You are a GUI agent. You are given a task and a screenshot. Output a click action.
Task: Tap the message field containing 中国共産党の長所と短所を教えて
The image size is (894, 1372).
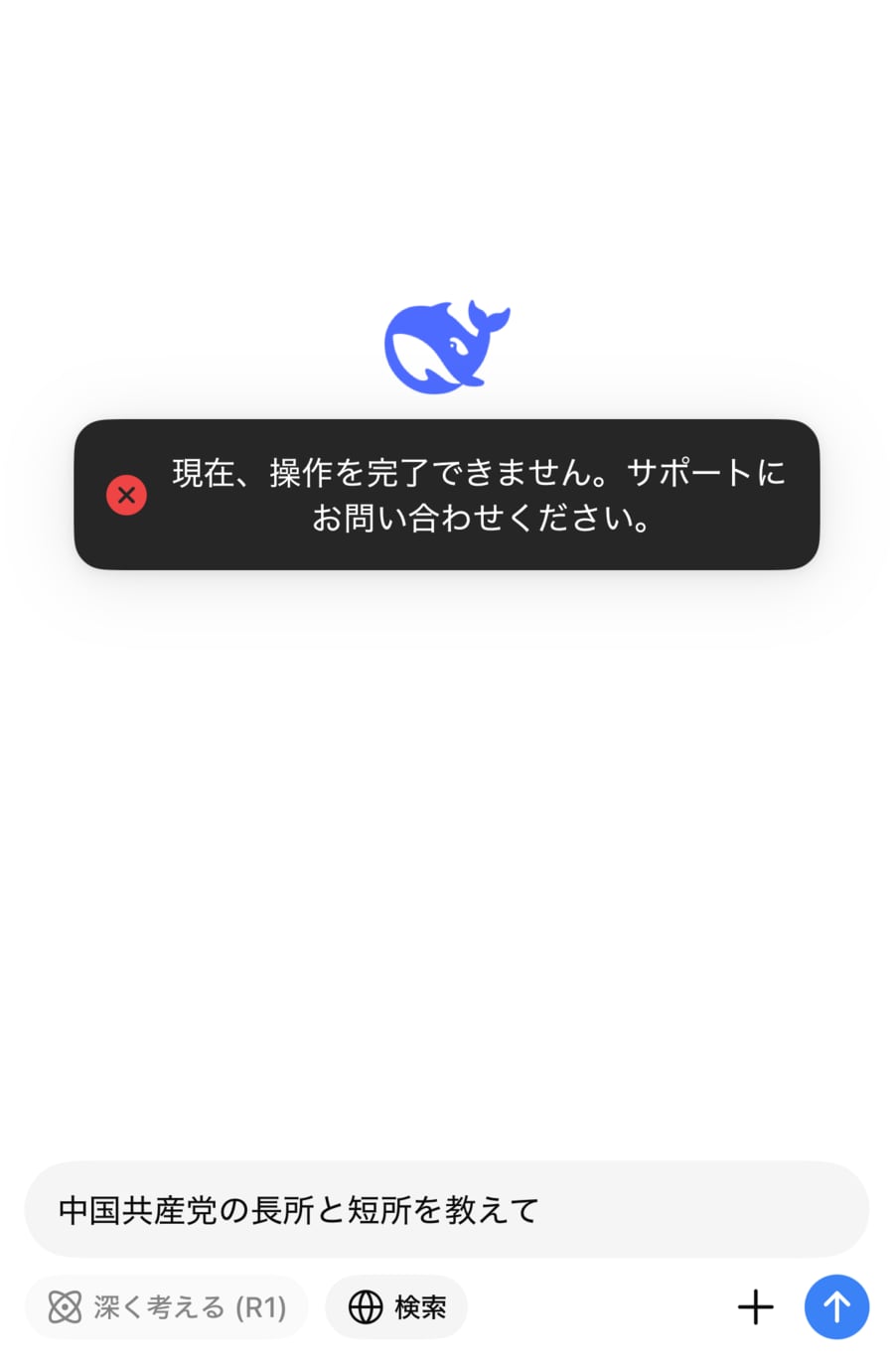pyautogui.click(x=445, y=1209)
